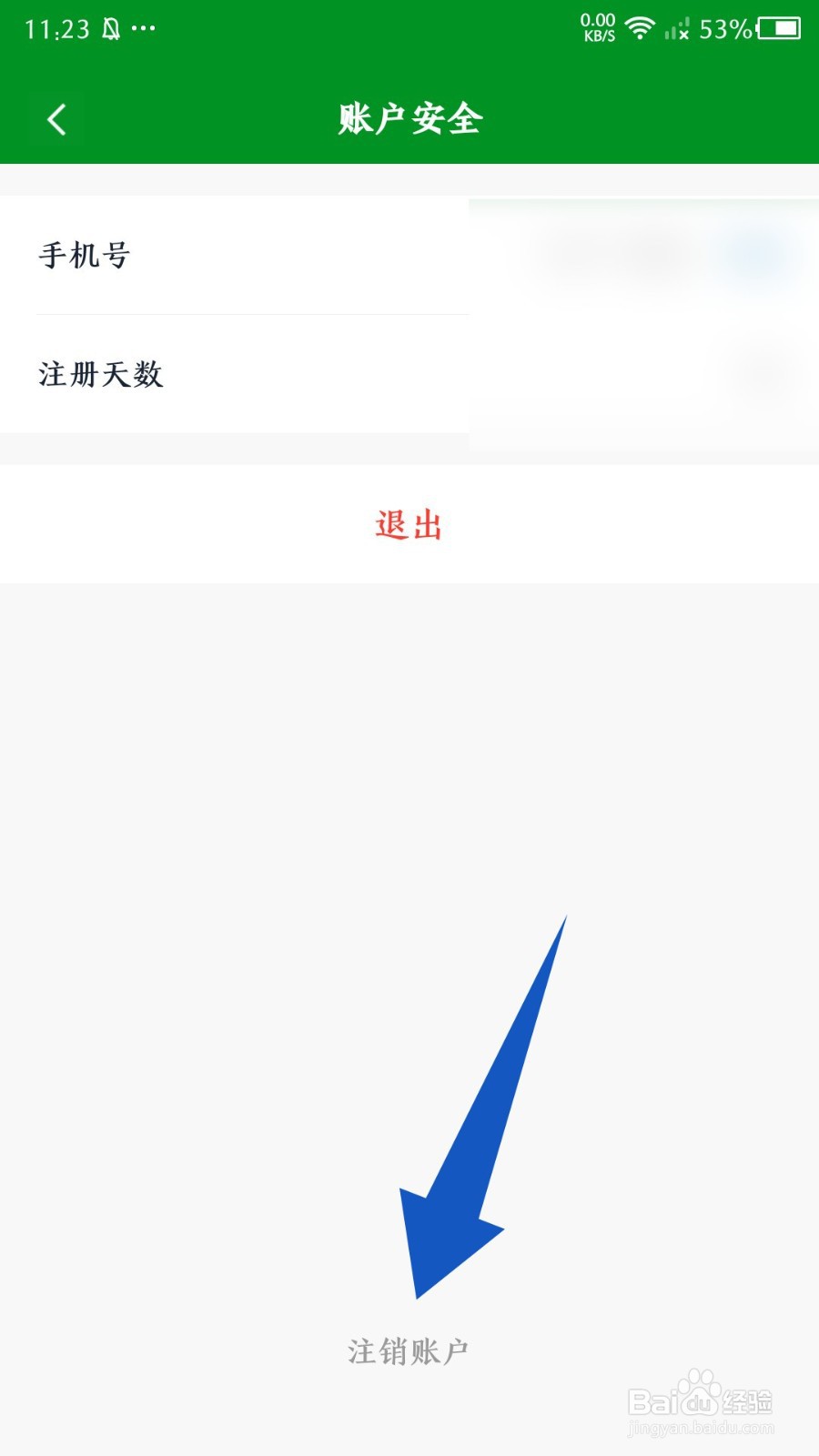The image size is (819, 1456).
Task: Tap the 0.00 KB/s network speed indicator
Action: [x=598, y=27]
